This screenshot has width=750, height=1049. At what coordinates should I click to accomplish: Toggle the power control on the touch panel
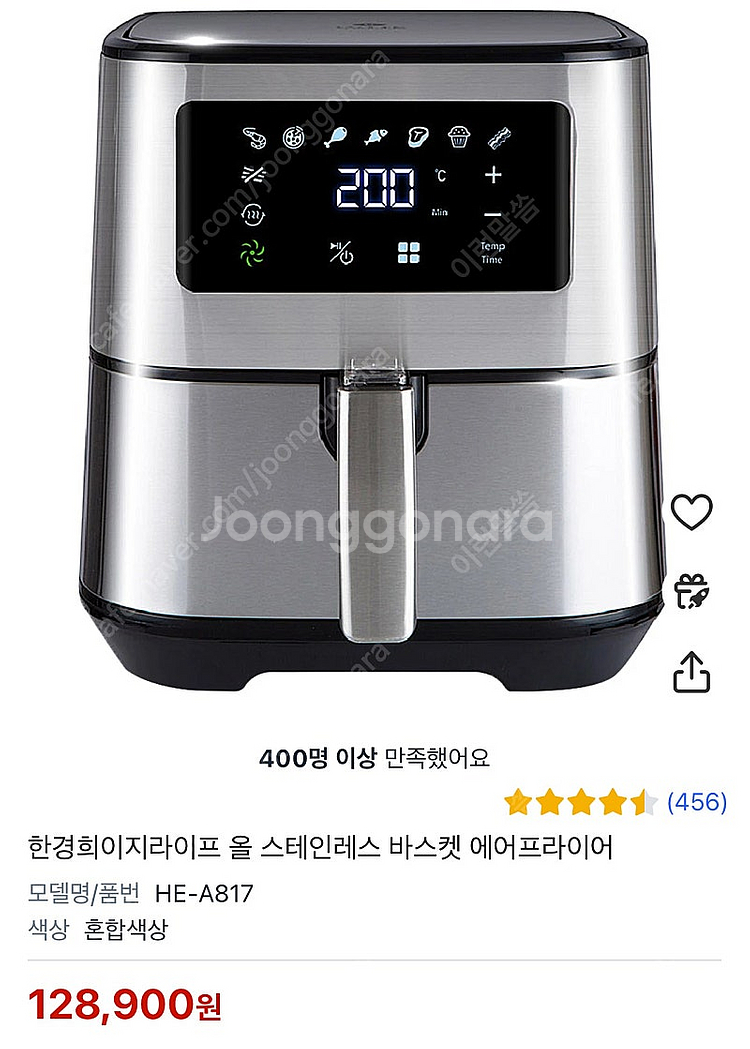pyautogui.click(x=340, y=250)
